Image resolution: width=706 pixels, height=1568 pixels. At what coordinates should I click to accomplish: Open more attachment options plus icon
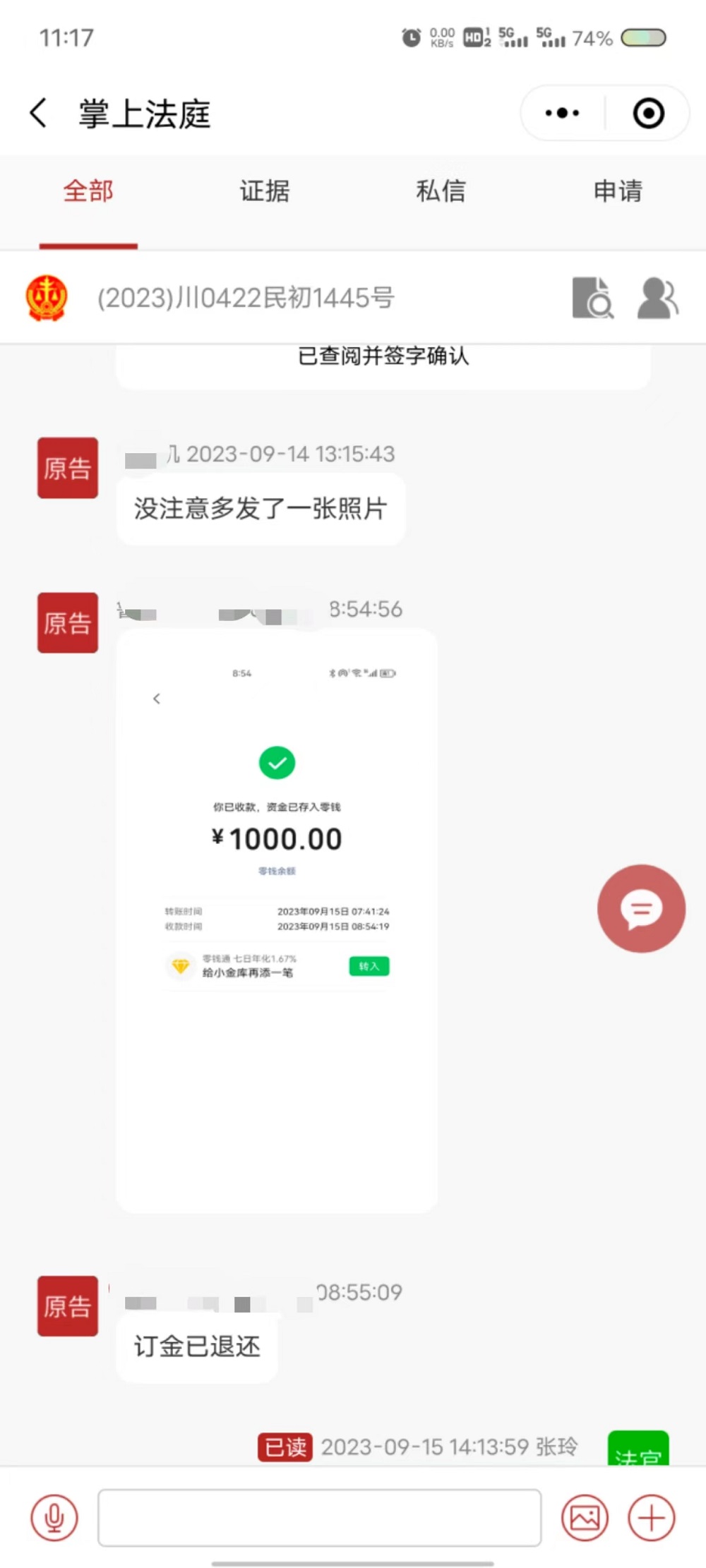[651, 1517]
